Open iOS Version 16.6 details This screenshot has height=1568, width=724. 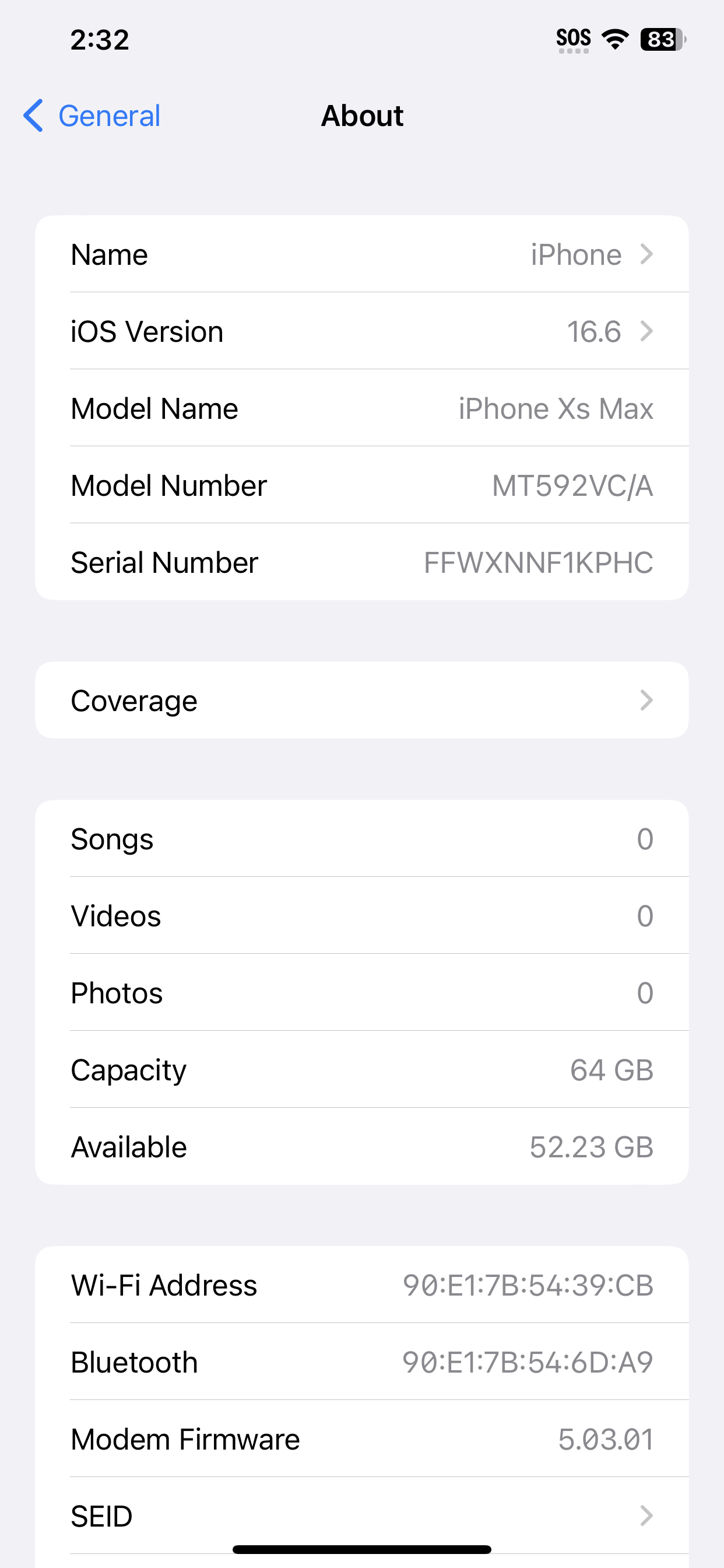point(362,331)
